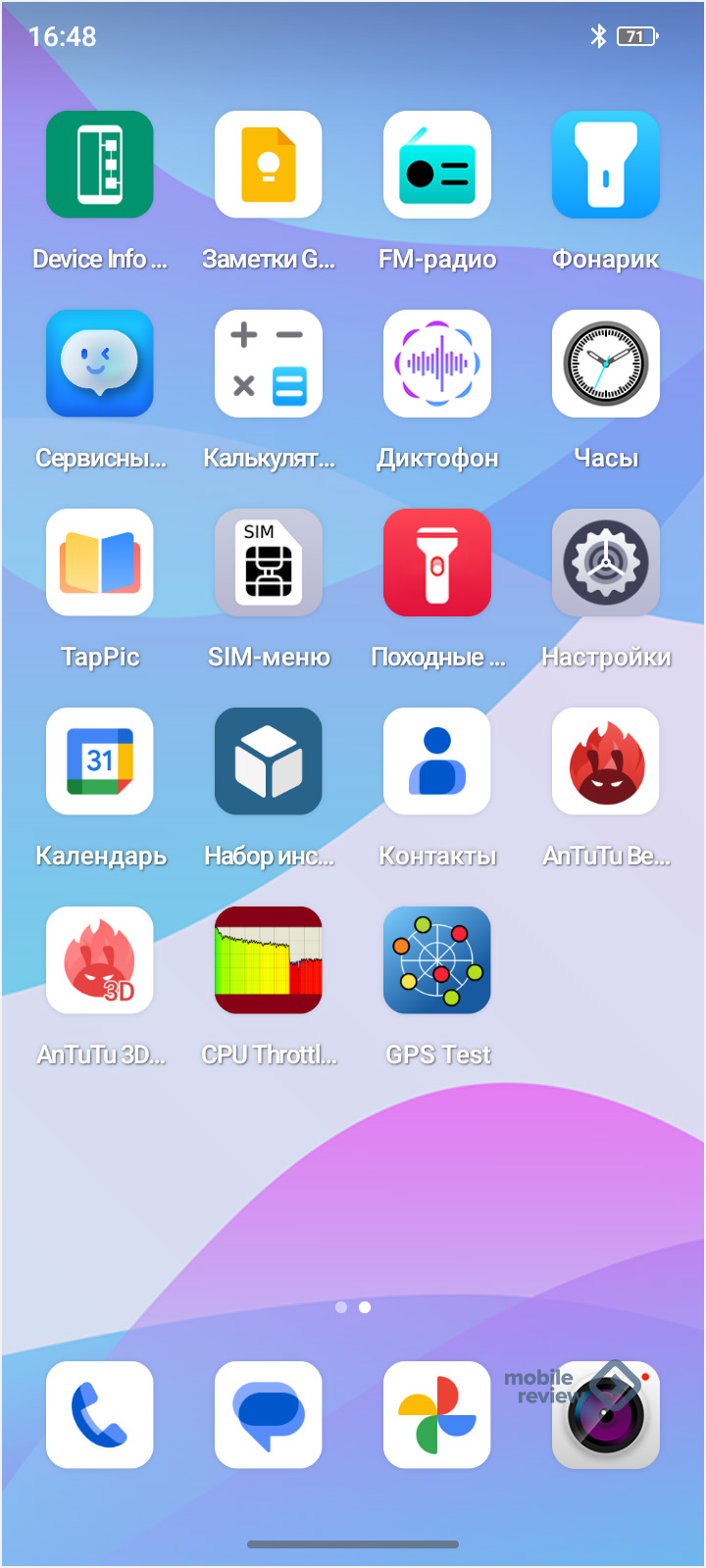Open the Контакты app
This screenshot has width=706, height=1568.
pos(437,761)
